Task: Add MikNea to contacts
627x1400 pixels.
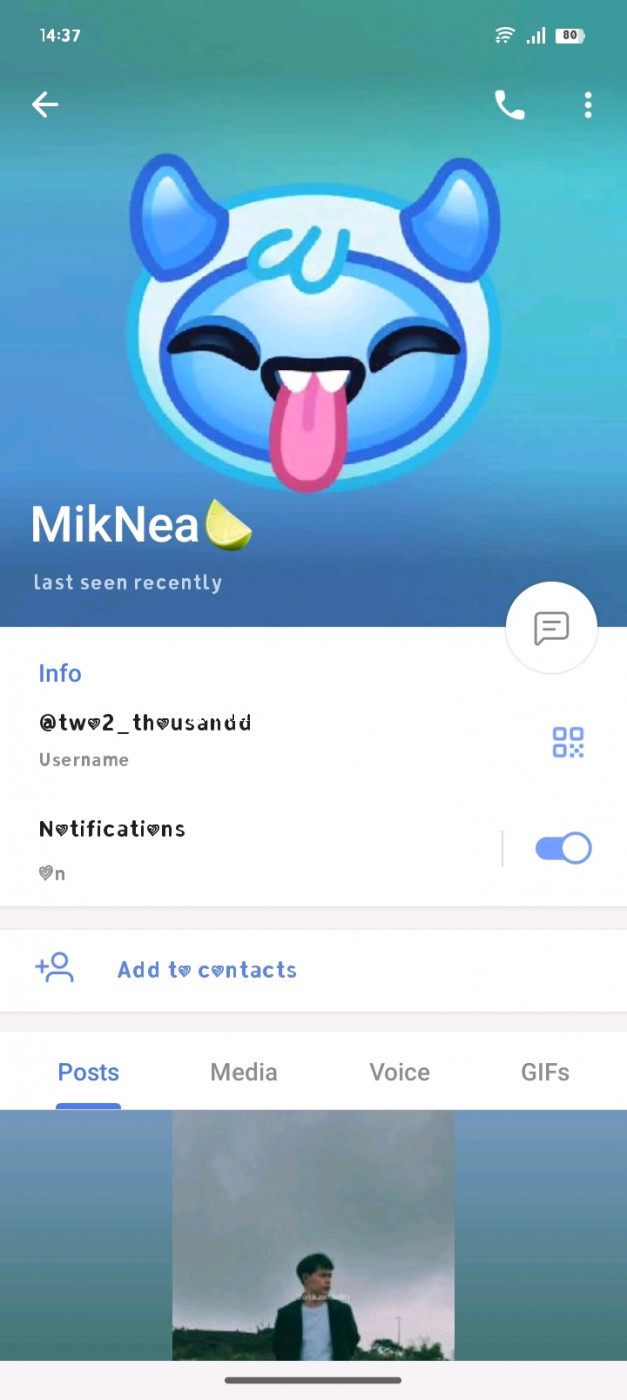Action: pos(313,969)
